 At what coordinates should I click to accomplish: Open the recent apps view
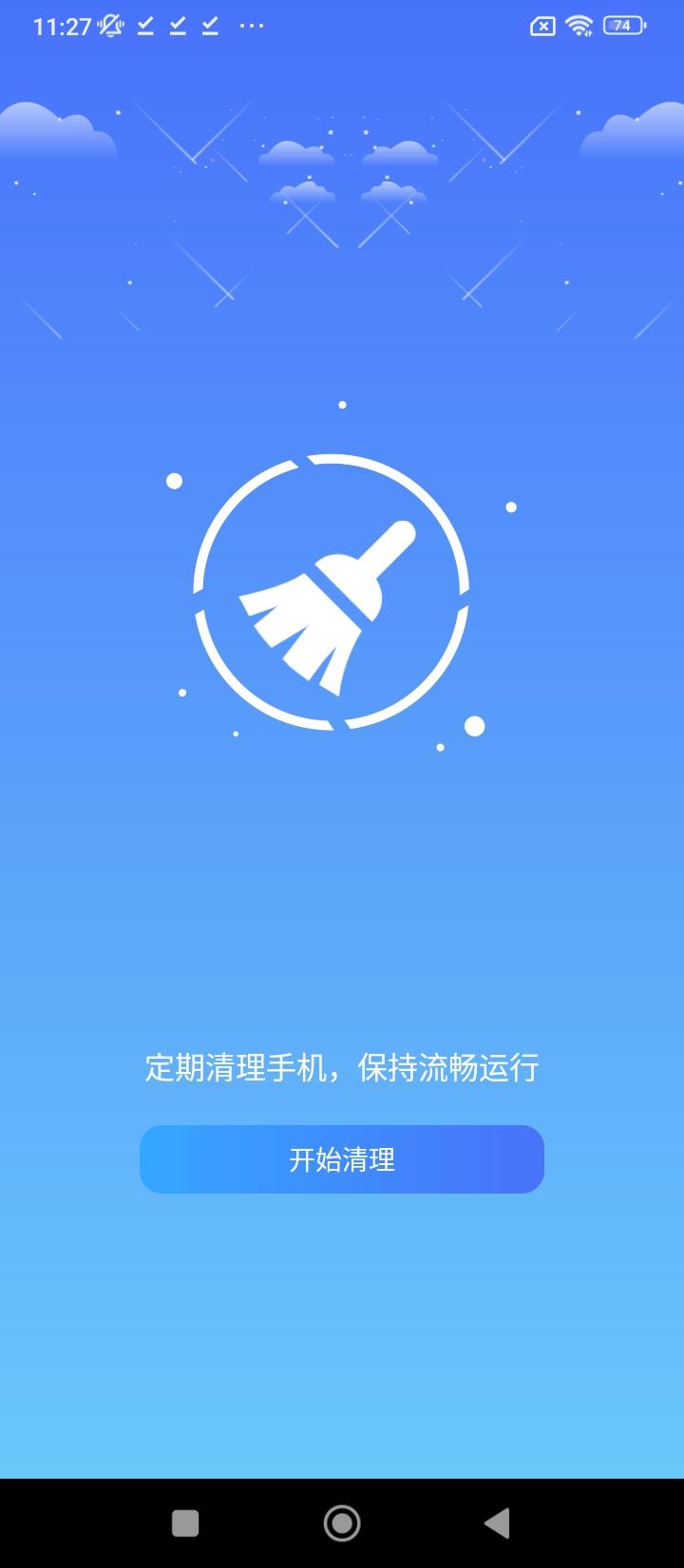(185, 1523)
